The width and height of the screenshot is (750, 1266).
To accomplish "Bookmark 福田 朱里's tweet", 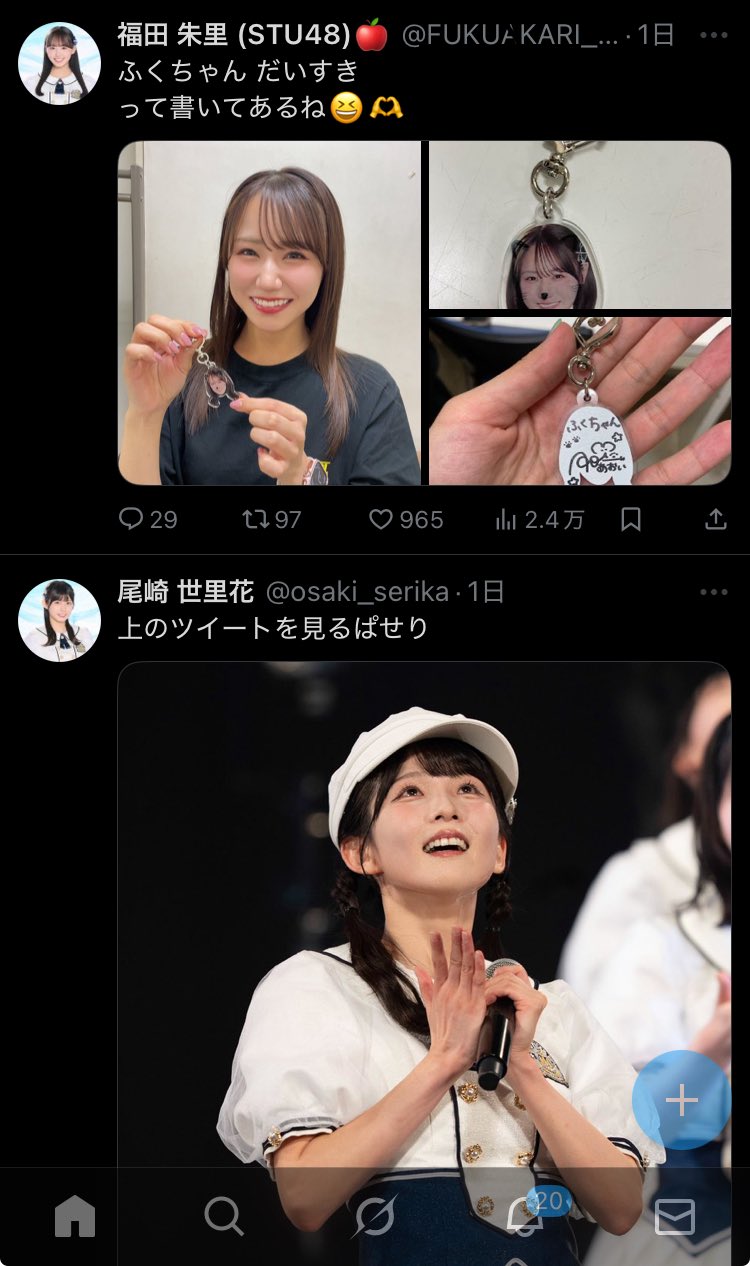I will coord(631,519).
